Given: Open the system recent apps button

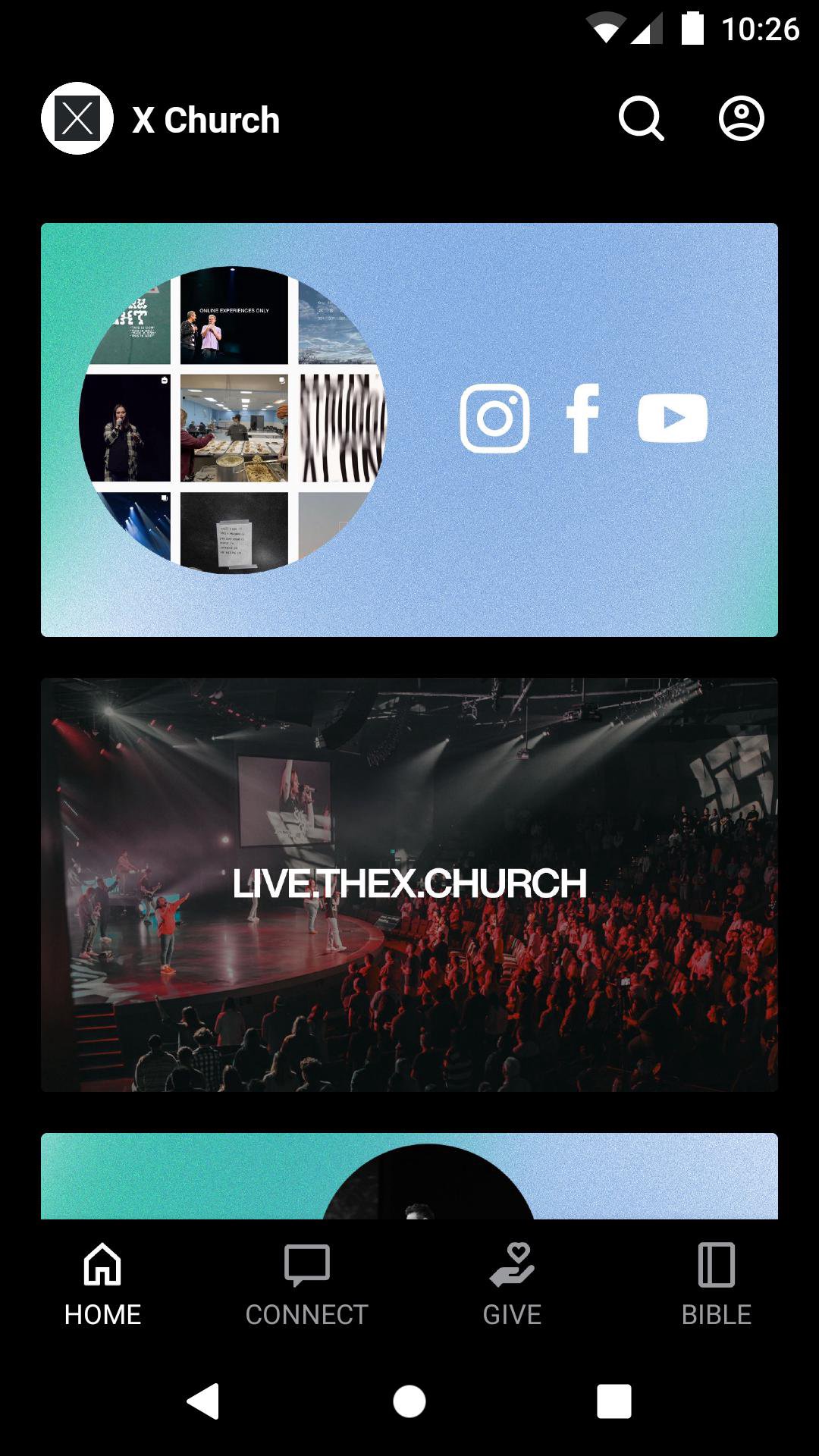Looking at the screenshot, I should click(613, 1401).
